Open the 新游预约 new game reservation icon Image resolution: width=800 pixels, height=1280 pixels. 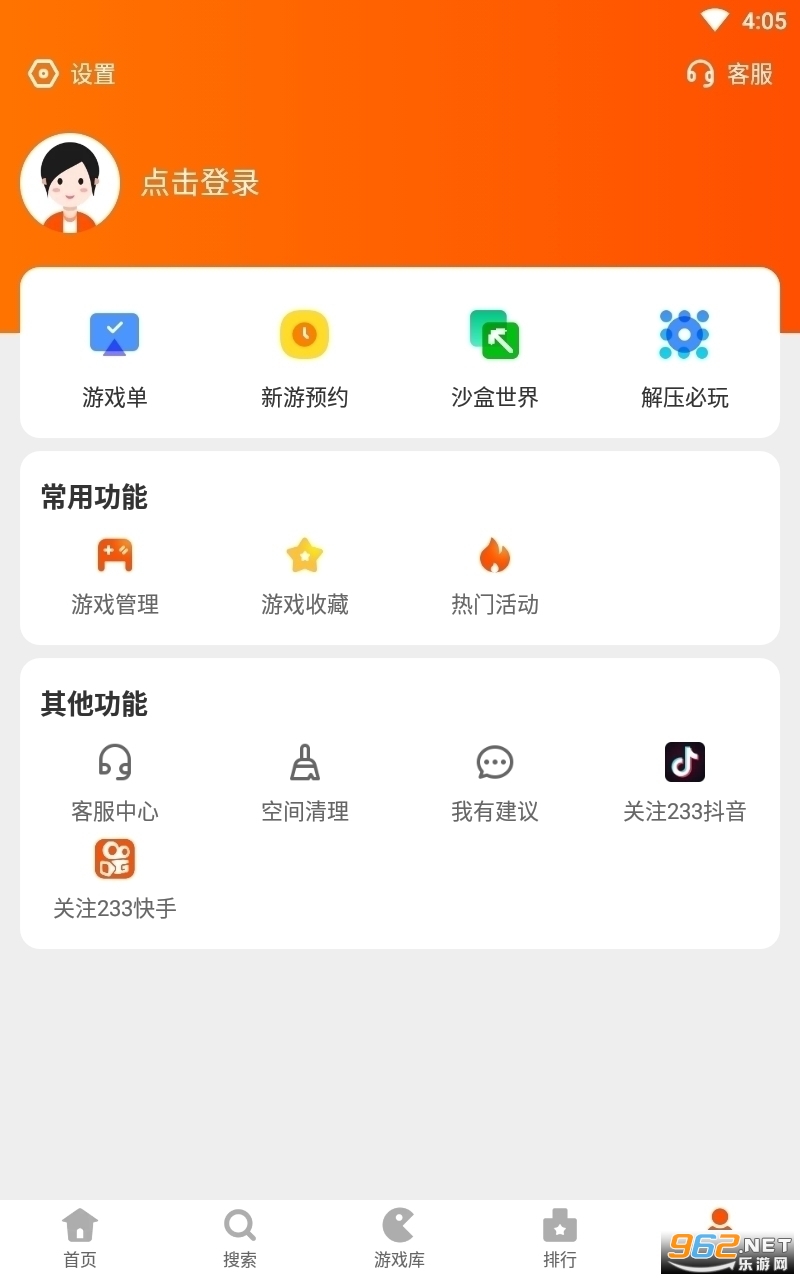pyautogui.click(x=304, y=334)
